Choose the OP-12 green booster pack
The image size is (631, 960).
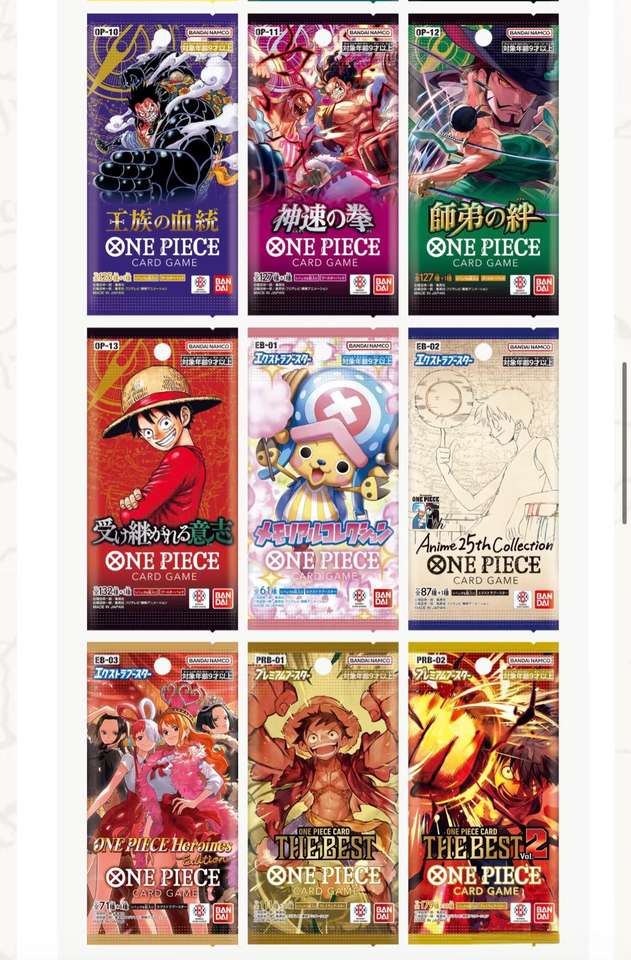pyautogui.click(x=484, y=164)
